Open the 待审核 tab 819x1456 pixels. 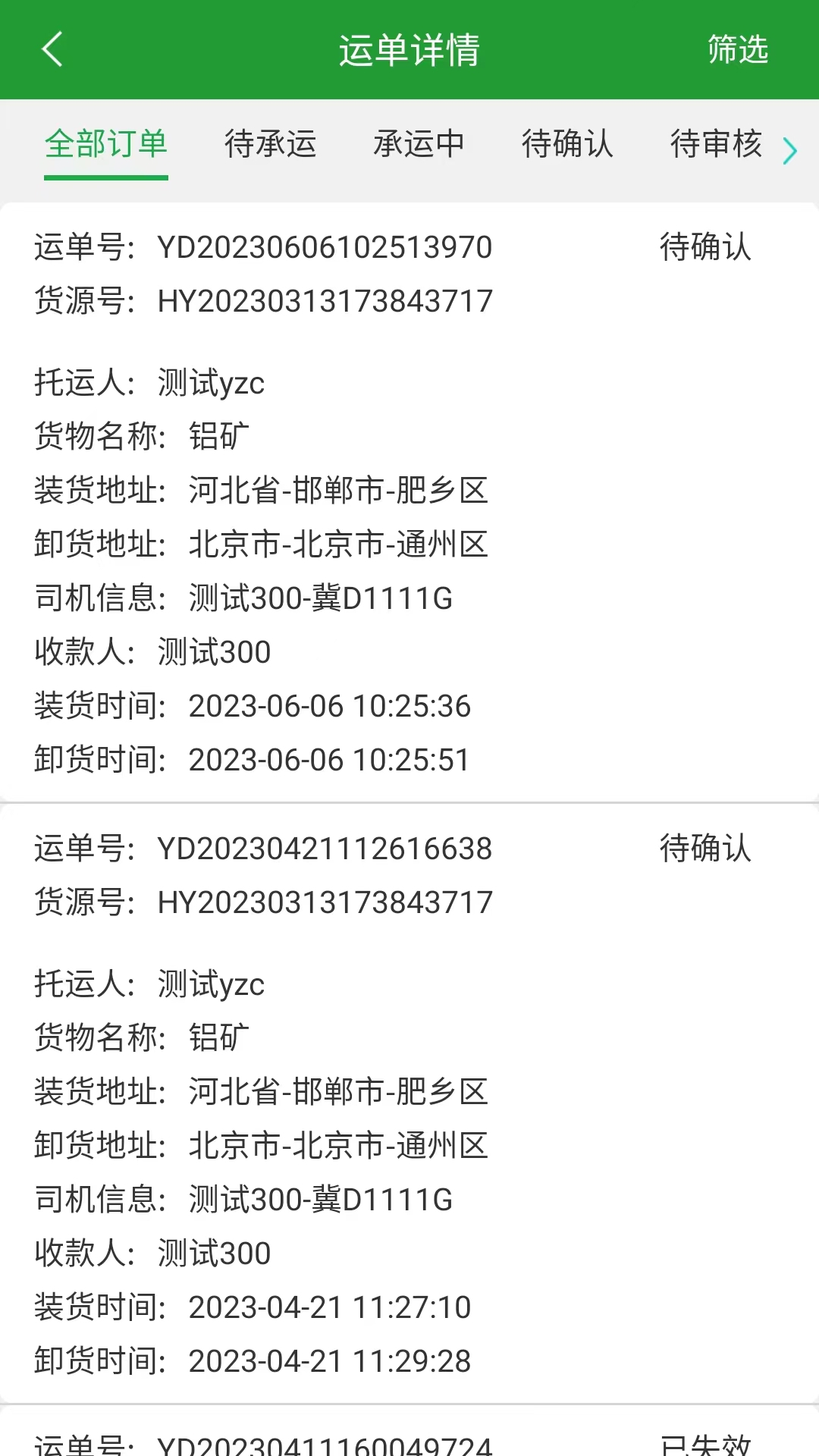click(x=715, y=144)
